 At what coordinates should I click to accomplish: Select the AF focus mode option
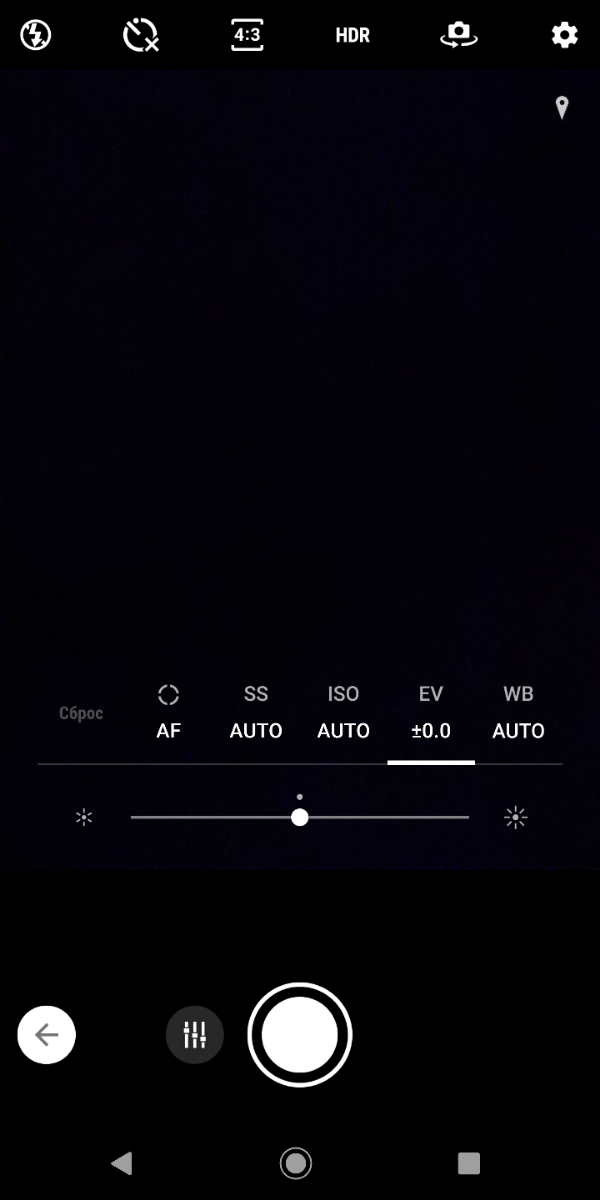(168, 713)
